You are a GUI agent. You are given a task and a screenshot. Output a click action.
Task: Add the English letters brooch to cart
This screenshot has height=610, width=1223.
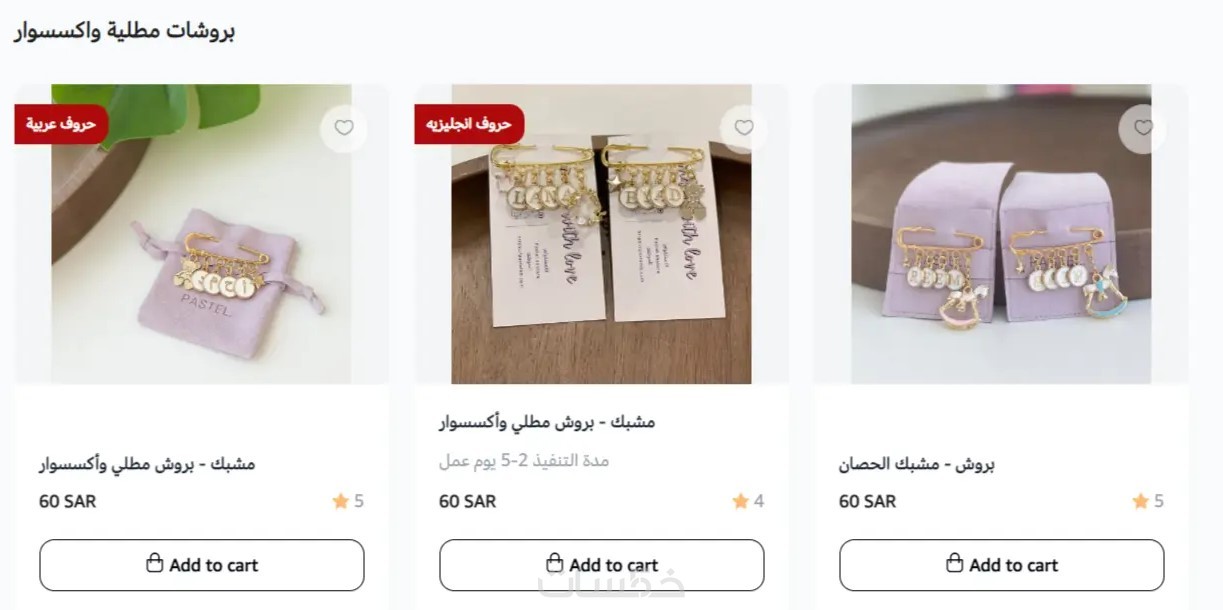601,565
